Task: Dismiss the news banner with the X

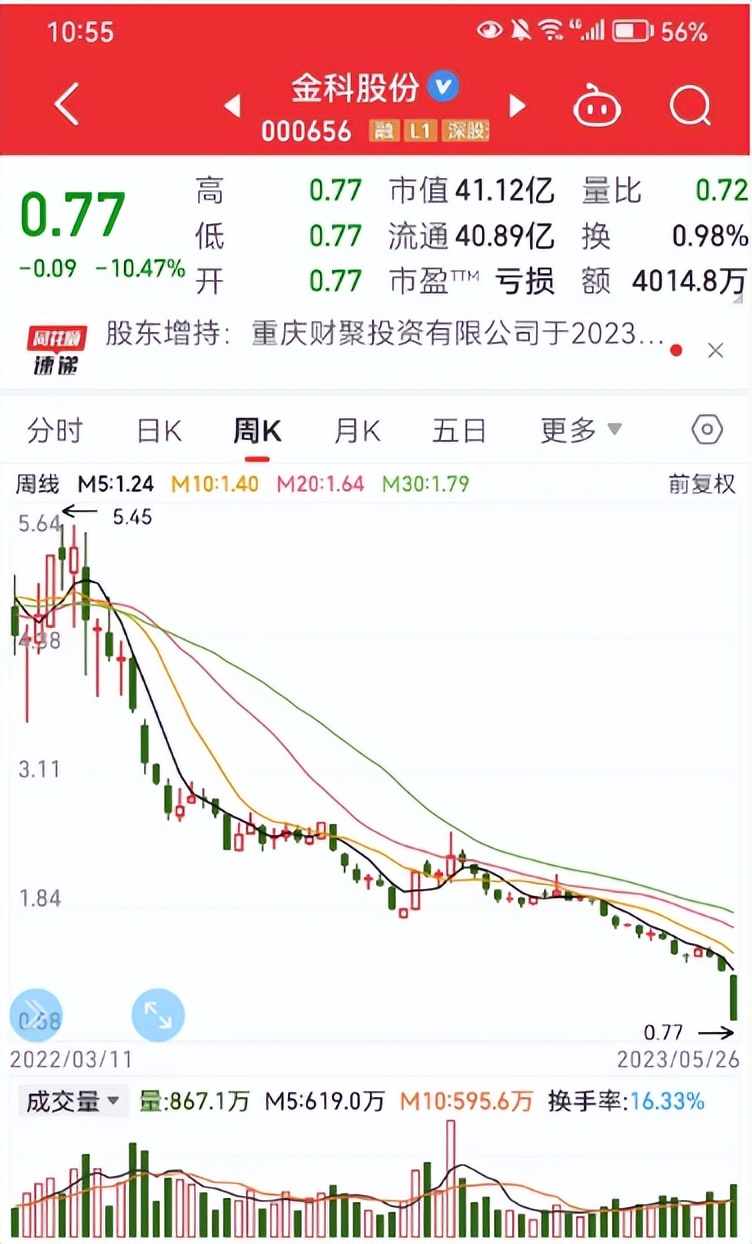Action: pyautogui.click(x=716, y=351)
